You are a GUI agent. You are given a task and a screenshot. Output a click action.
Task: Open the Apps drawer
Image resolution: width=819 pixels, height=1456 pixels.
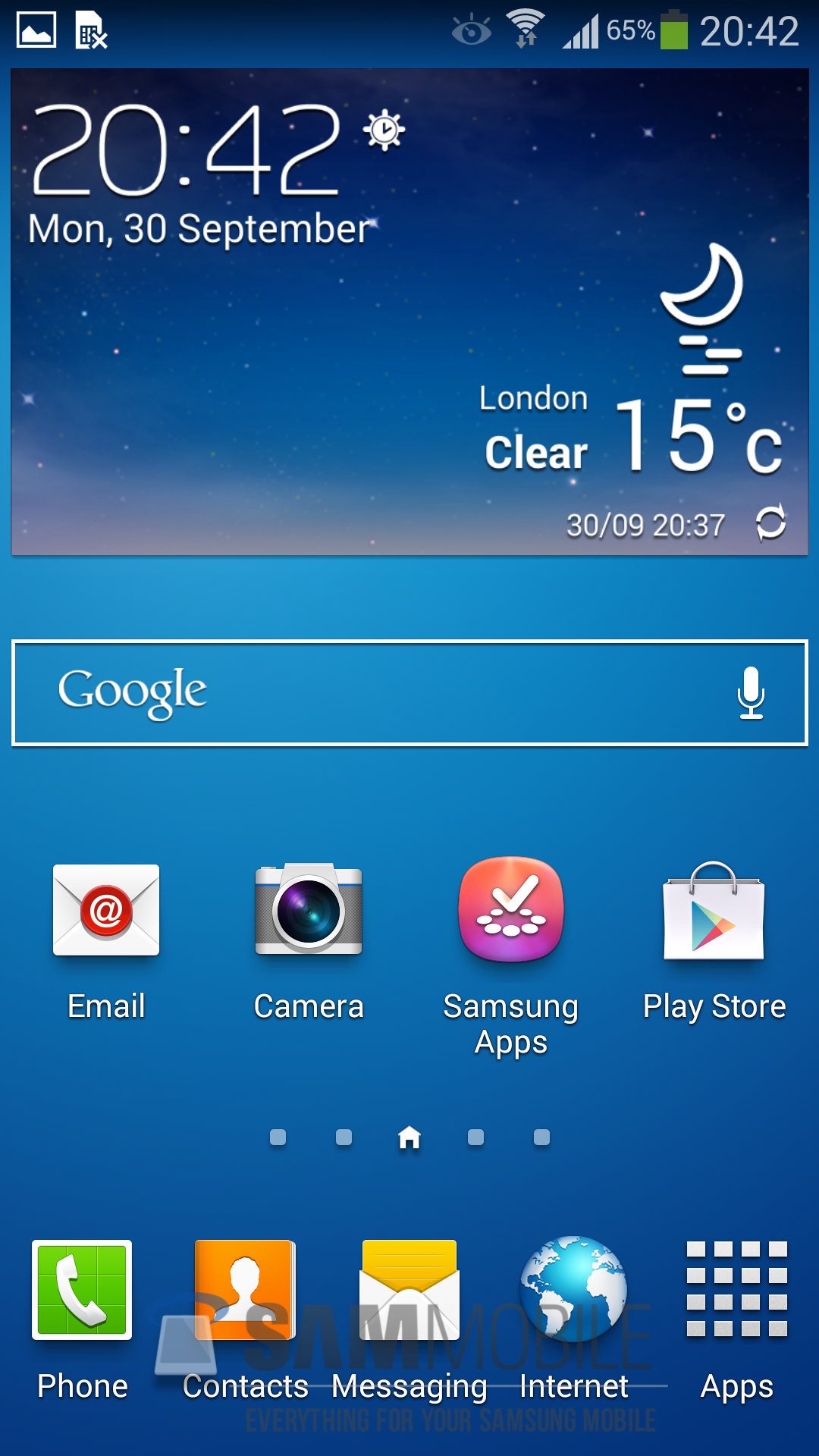click(737, 1290)
